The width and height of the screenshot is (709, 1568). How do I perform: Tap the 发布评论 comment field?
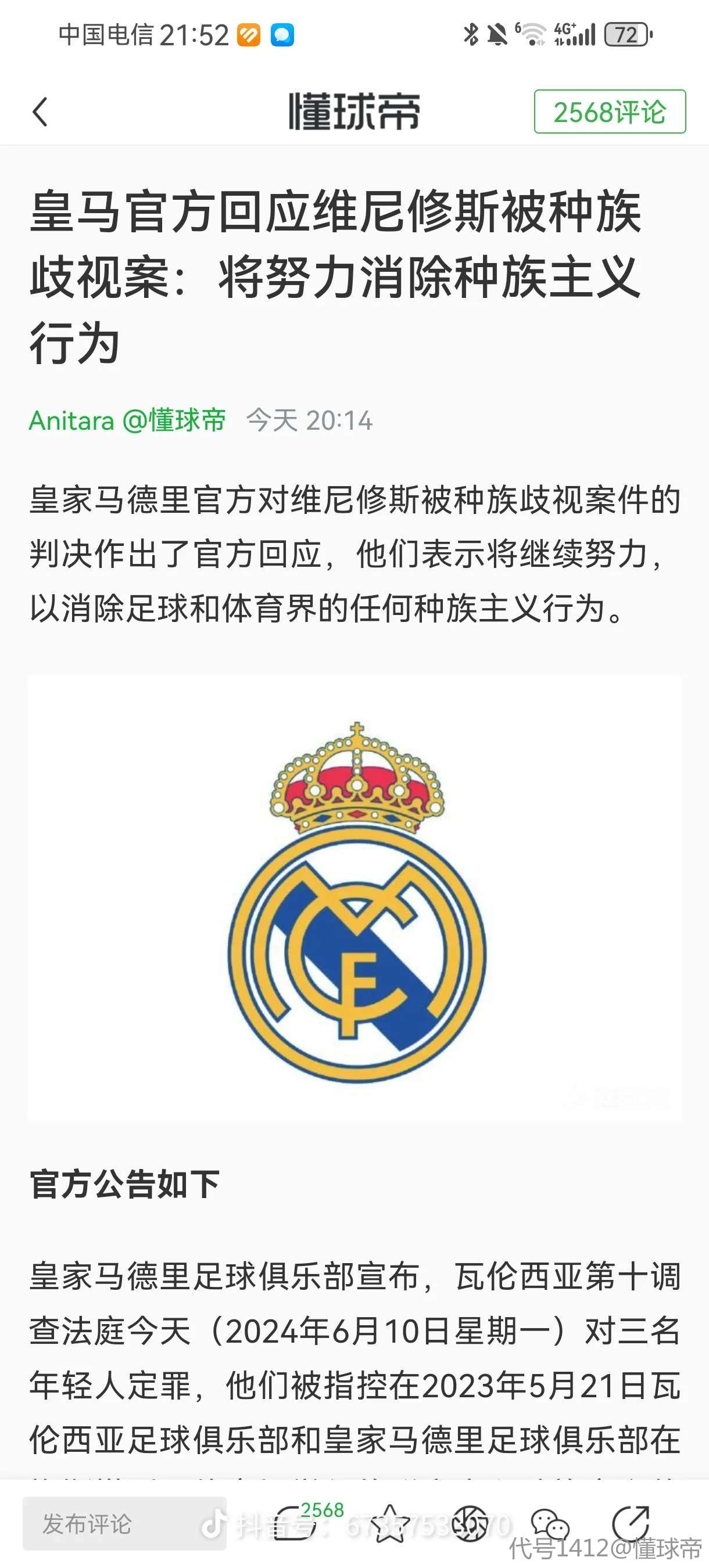point(124,1523)
